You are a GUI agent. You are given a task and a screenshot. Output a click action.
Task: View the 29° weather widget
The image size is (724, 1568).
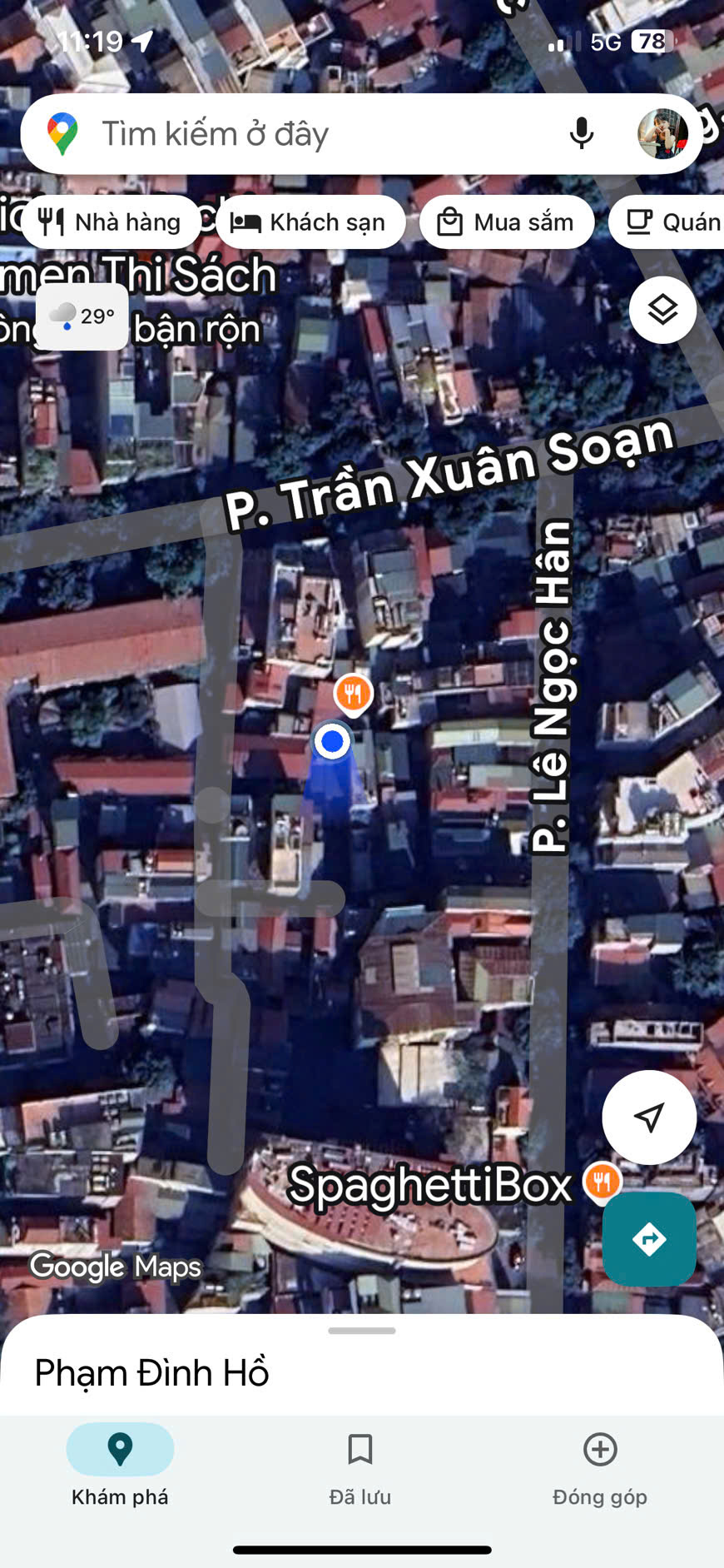click(x=82, y=316)
